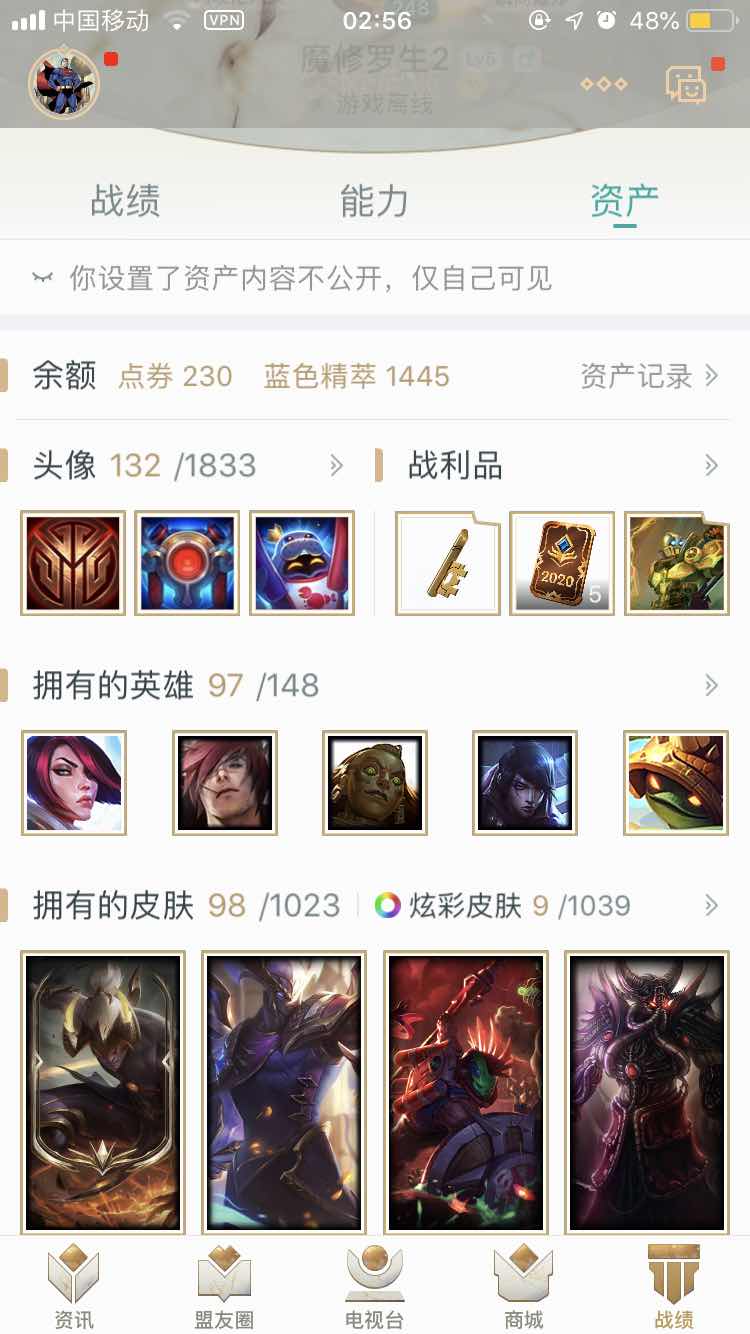Expand the 头像 avatar collection

click(336, 465)
